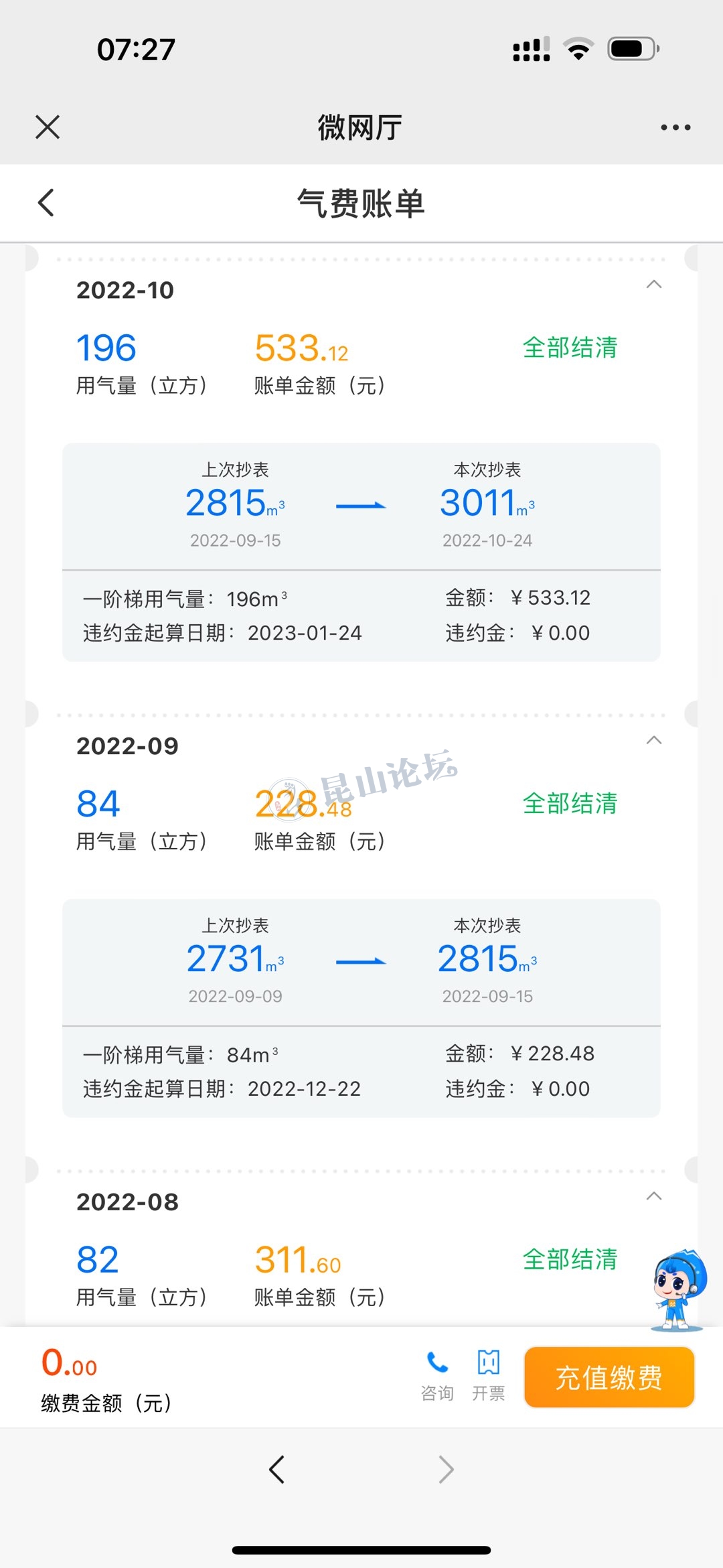Open the three-dot overflow menu
Viewport: 723px width, 1568px height.
[675, 127]
